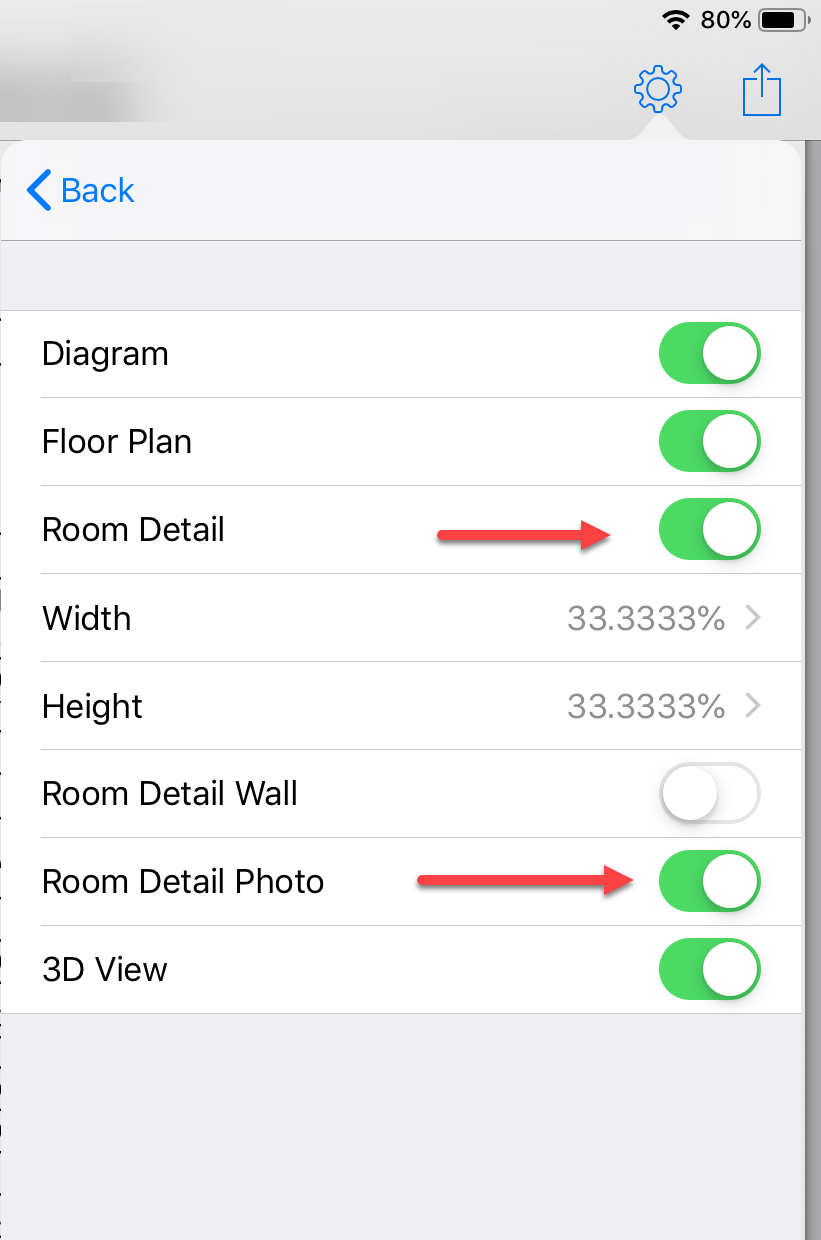Turn off the Diagram switch
821x1240 pixels.
(709, 354)
